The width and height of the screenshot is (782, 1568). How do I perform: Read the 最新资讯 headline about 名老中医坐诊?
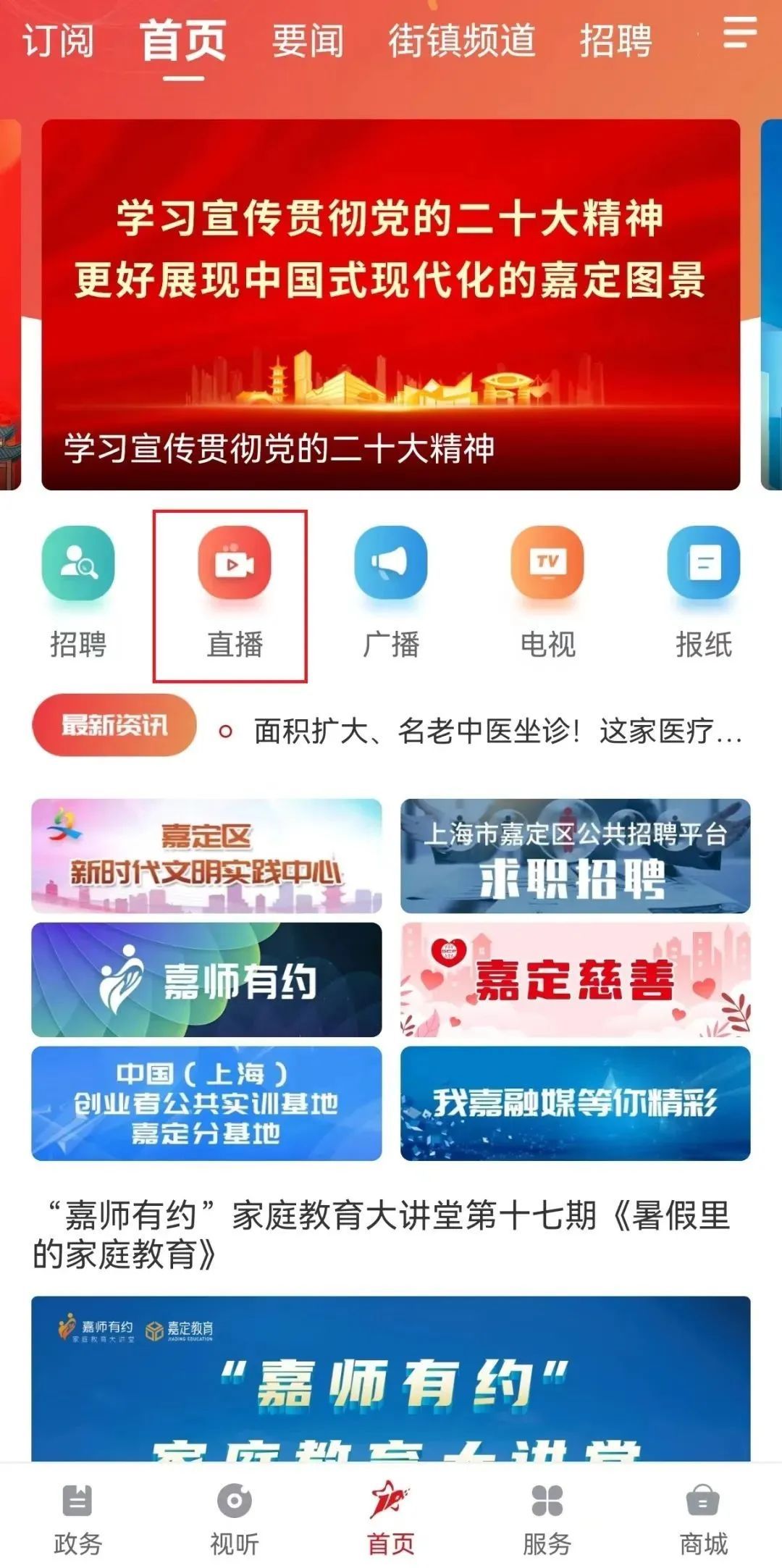pos(498,731)
